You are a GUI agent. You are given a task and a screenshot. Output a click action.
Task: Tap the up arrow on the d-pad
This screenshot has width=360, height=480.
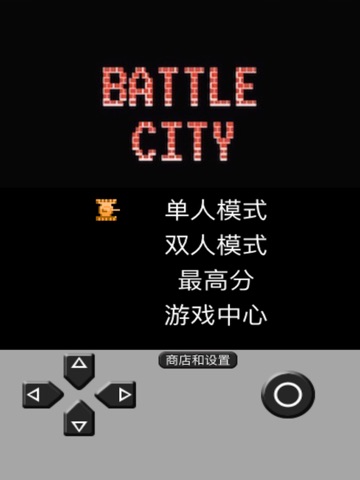pyautogui.click(x=79, y=371)
